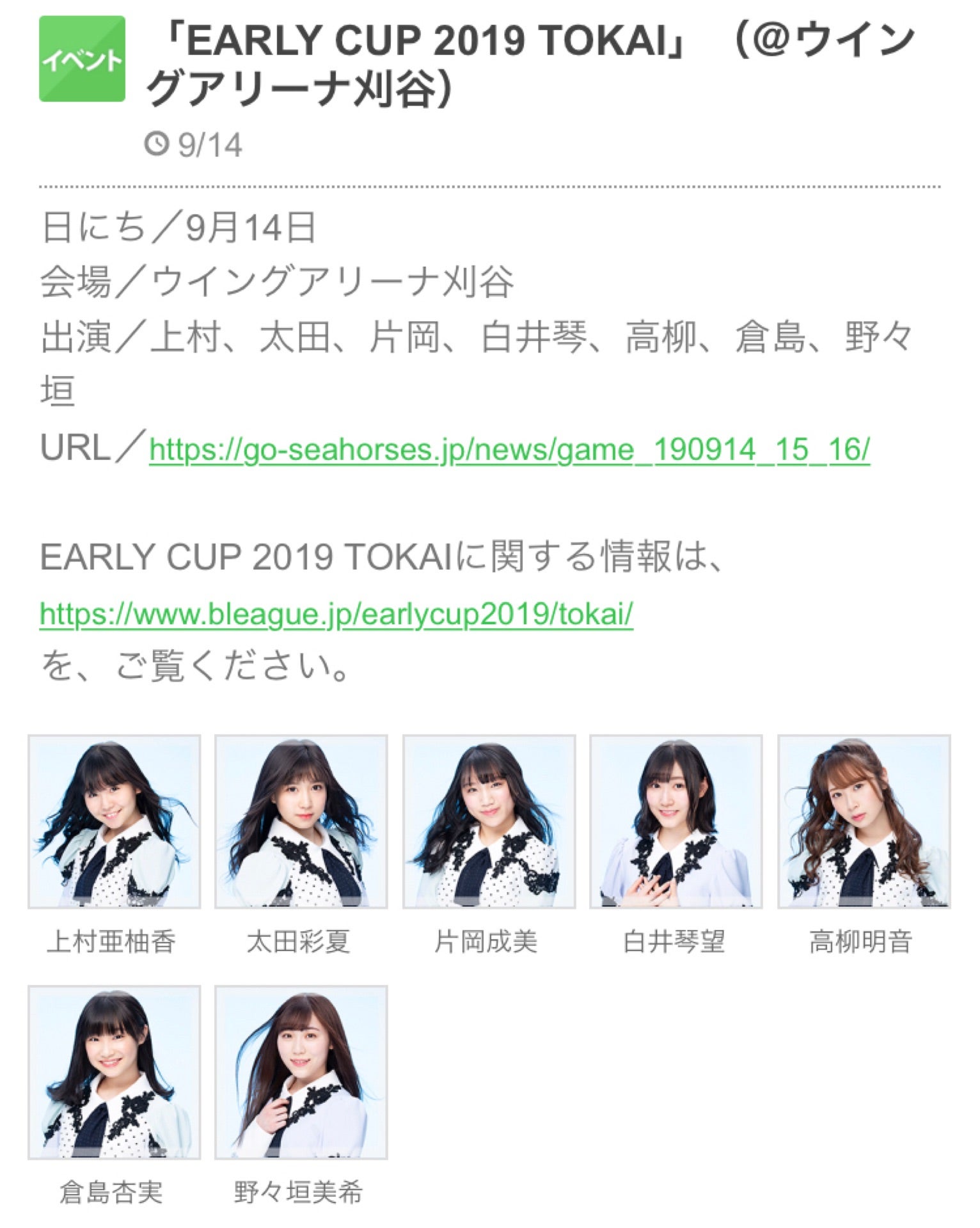Screen dimensions: 980x1228
Task: Open 高柳明音 member profile
Action: click(864, 822)
